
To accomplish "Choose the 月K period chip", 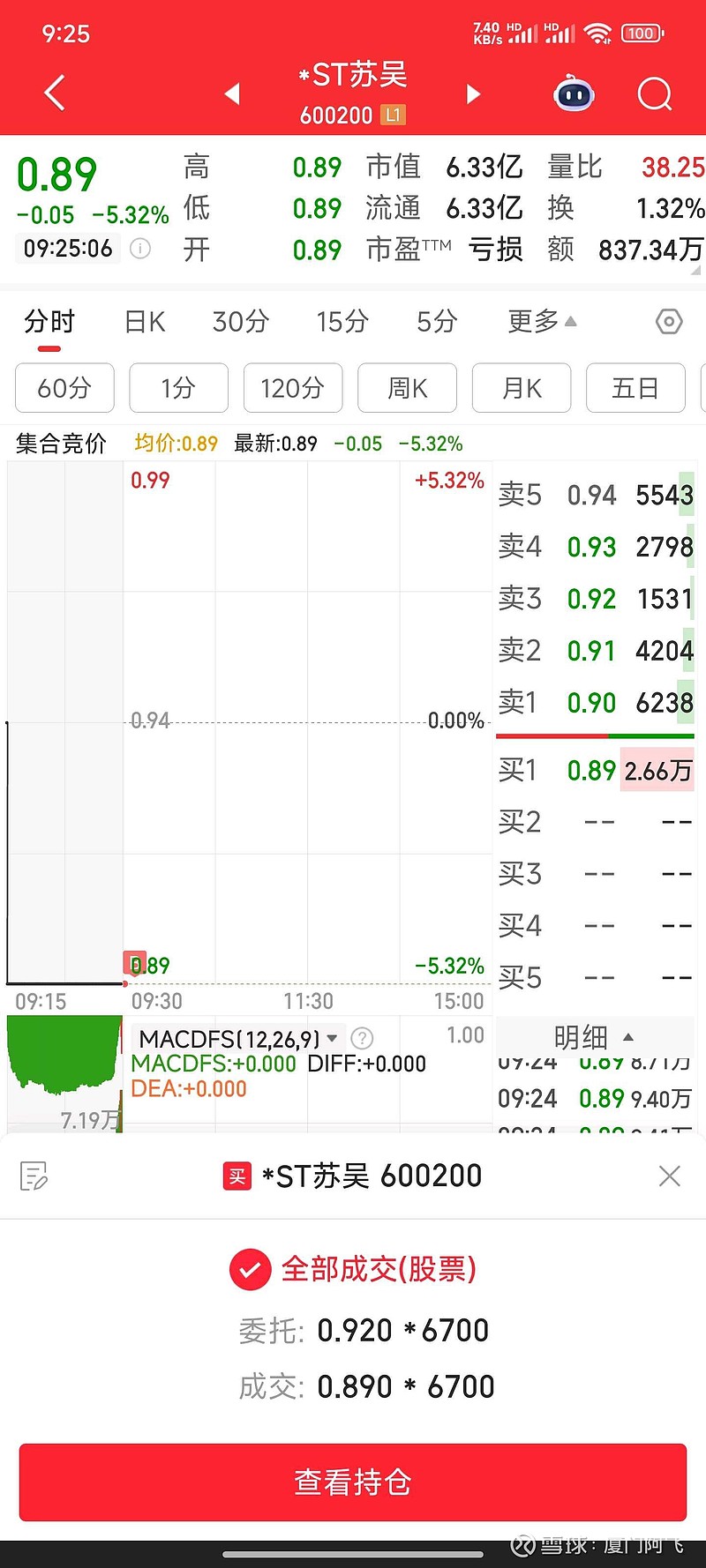I will coord(522,388).
